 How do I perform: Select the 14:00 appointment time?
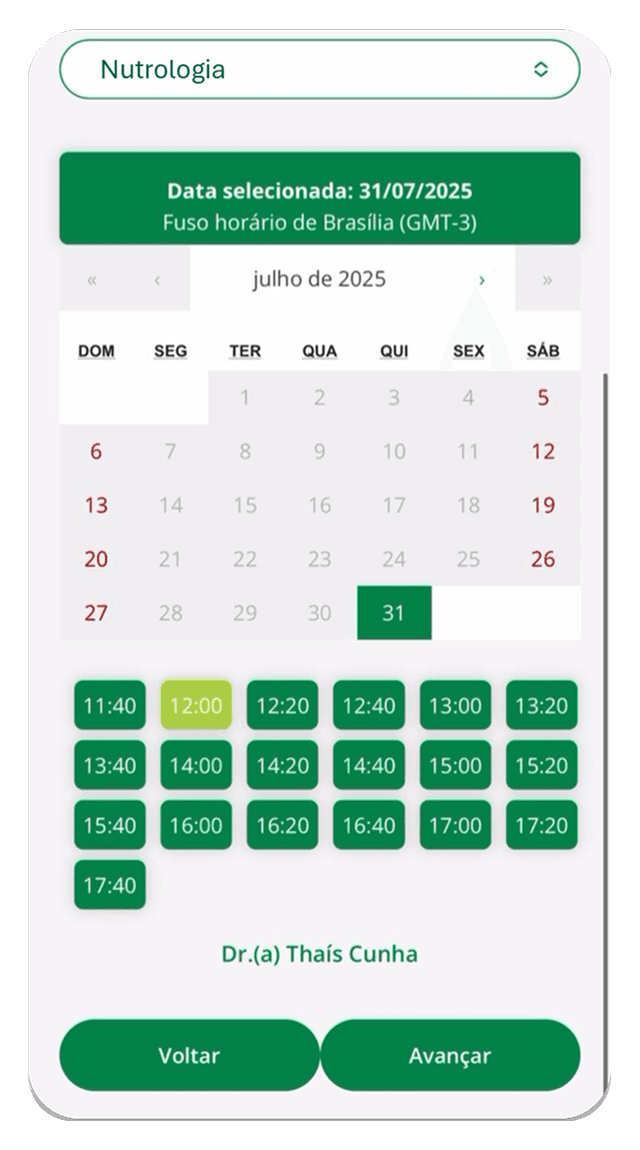(x=196, y=766)
